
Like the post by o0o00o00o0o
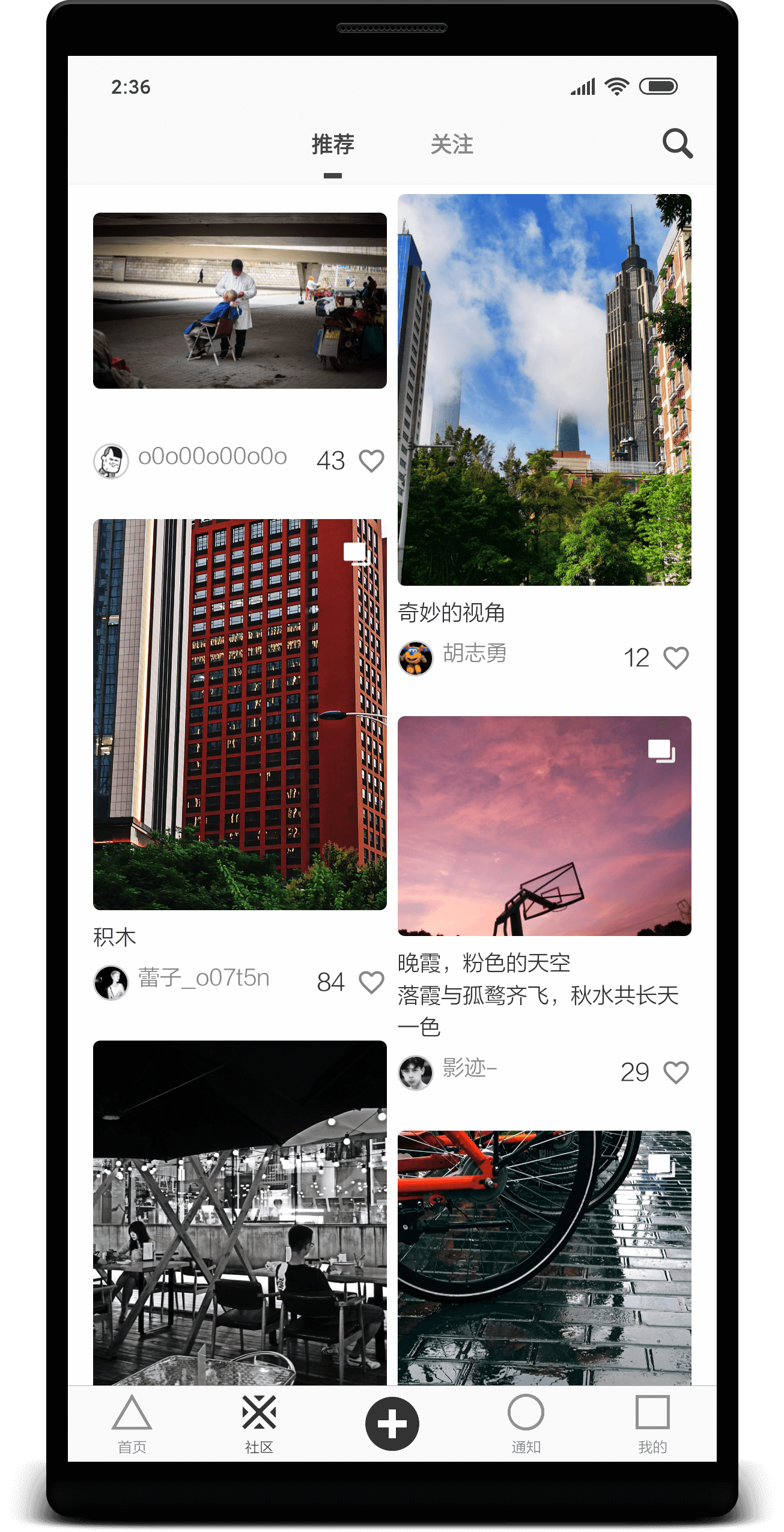[371, 460]
